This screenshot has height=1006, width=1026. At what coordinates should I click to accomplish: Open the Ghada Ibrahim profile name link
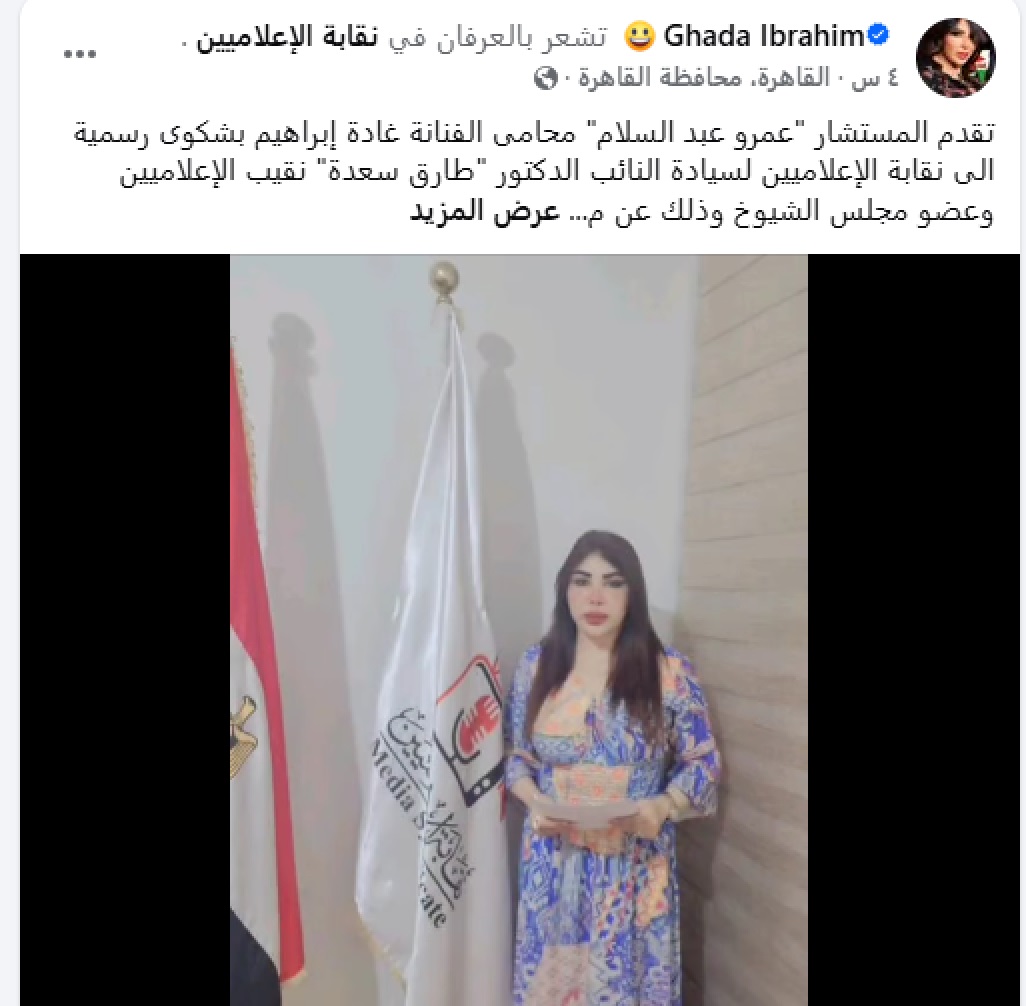click(763, 37)
